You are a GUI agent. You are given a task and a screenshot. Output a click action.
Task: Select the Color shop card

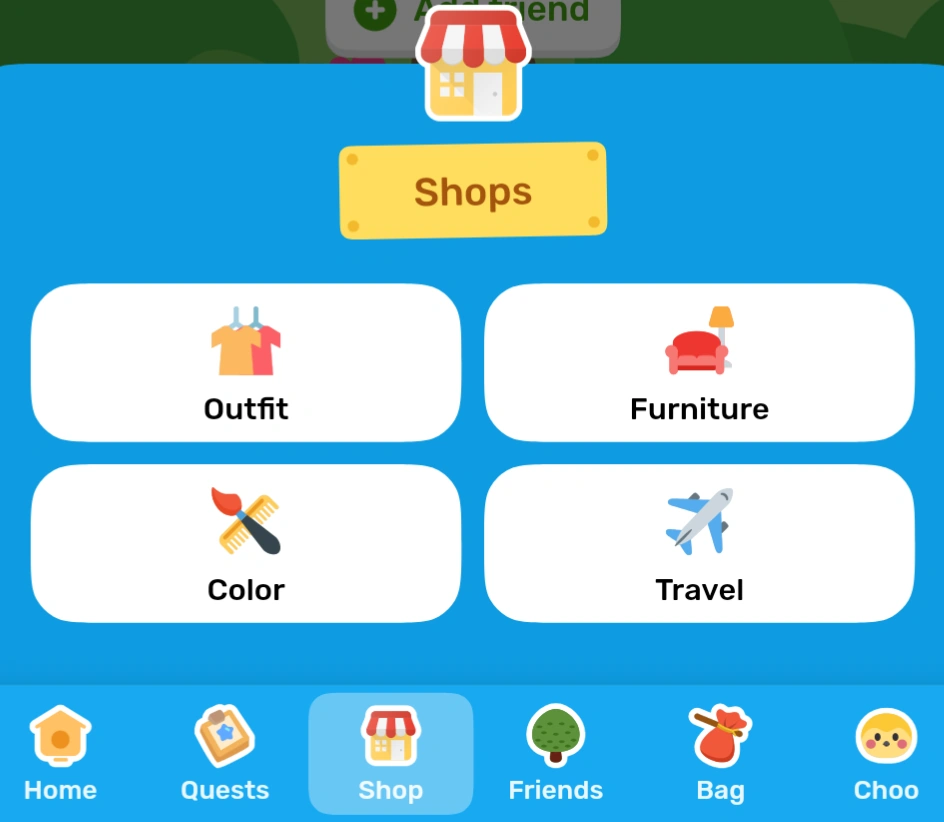pyautogui.click(x=246, y=544)
